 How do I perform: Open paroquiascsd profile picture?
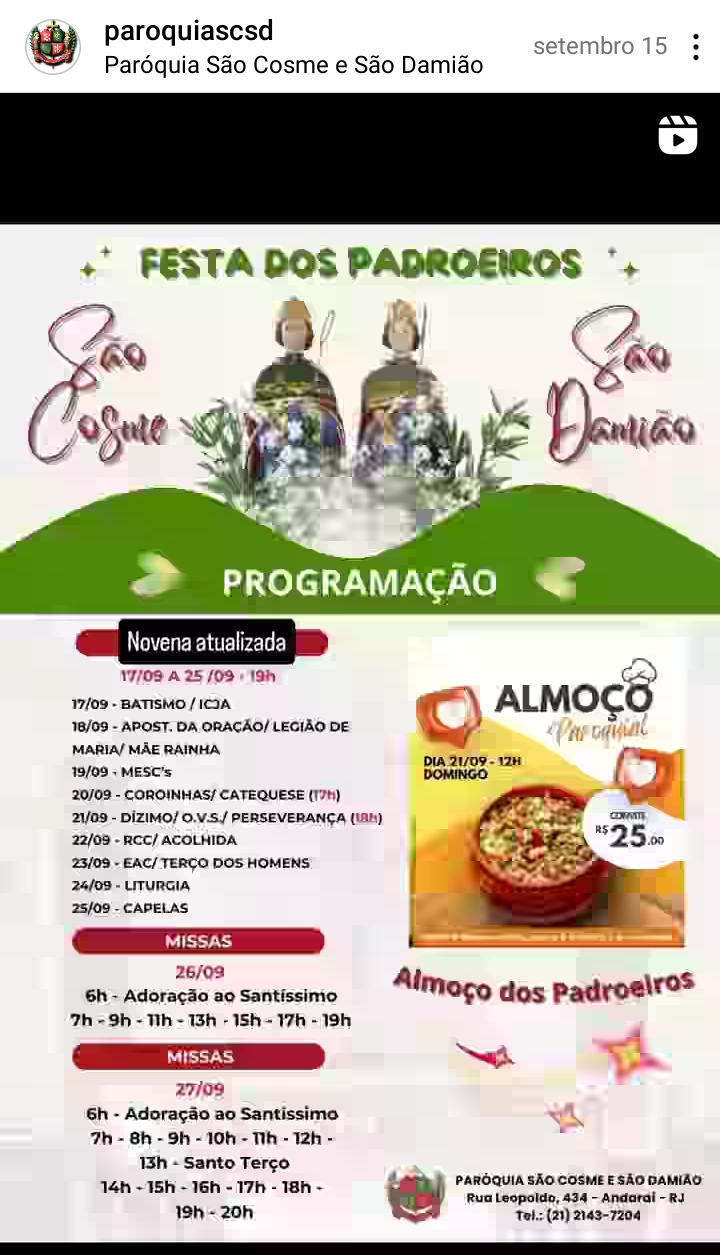(x=53, y=47)
